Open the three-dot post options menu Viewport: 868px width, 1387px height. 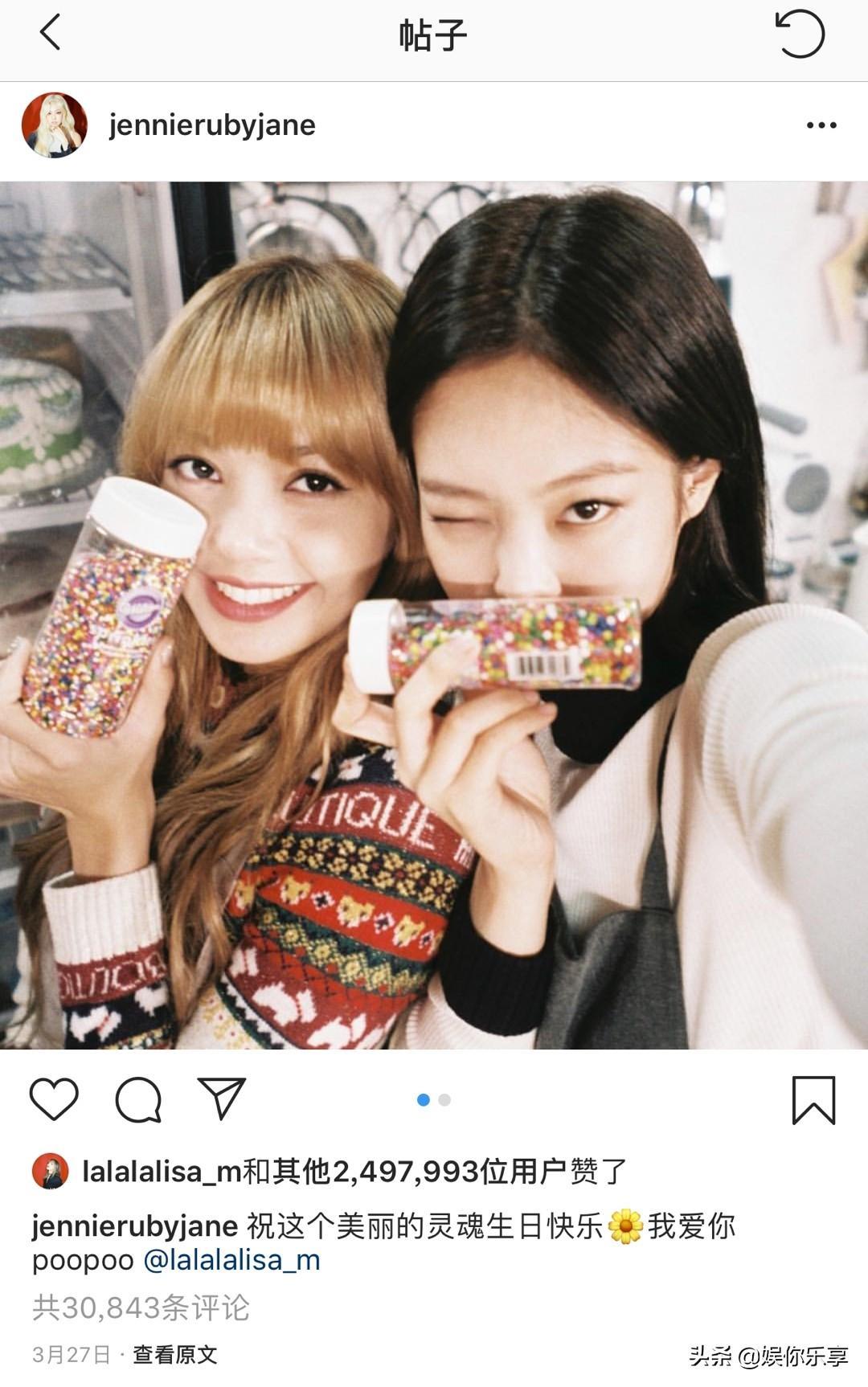click(x=821, y=125)
